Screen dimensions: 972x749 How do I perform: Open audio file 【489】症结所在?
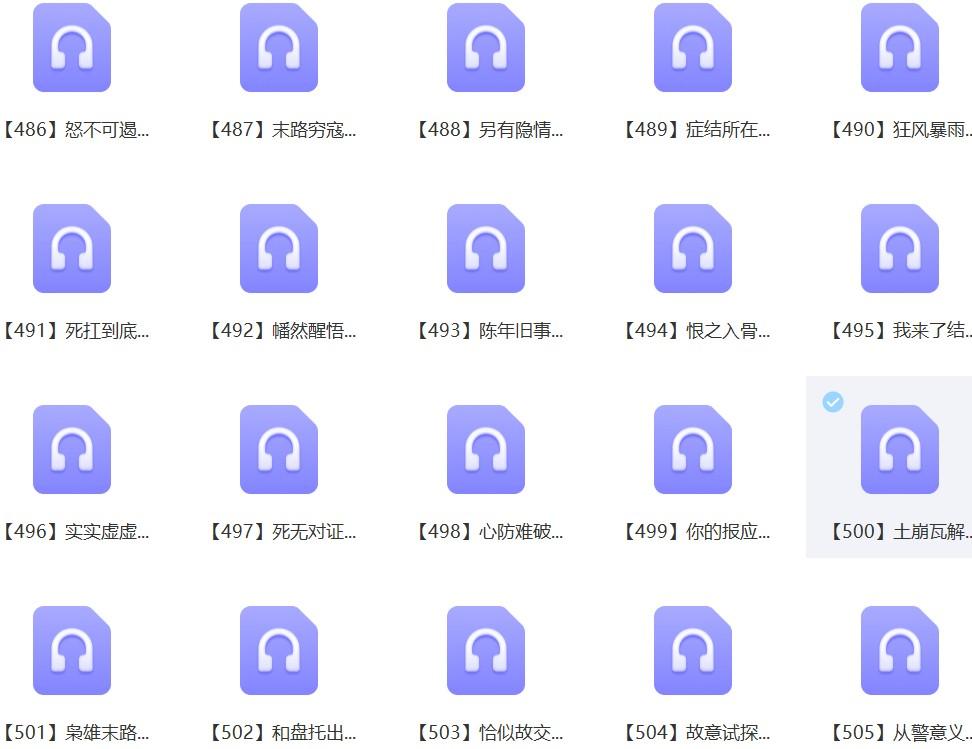pos(693,48)
